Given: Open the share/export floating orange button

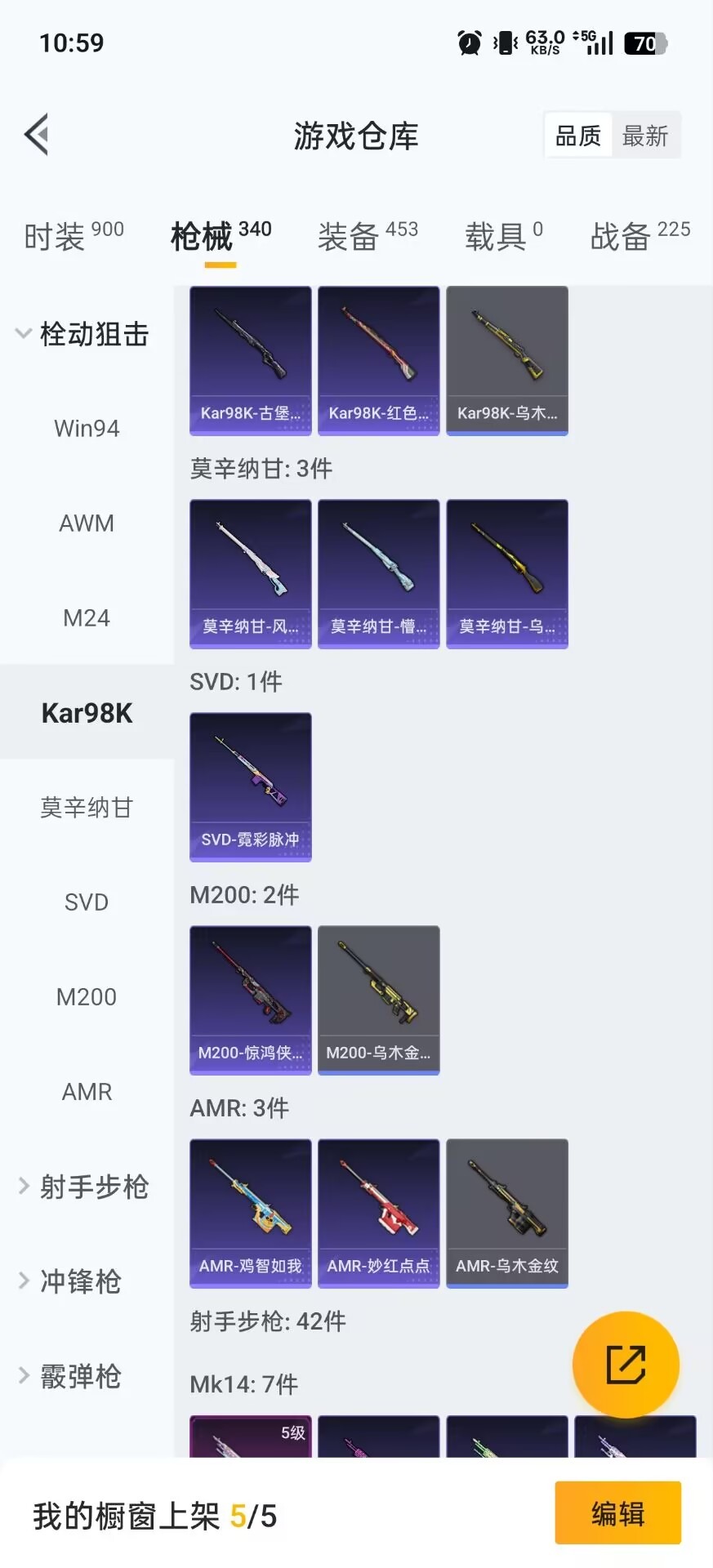Looking at the screenshot, I should click(x=626, y=1364).
